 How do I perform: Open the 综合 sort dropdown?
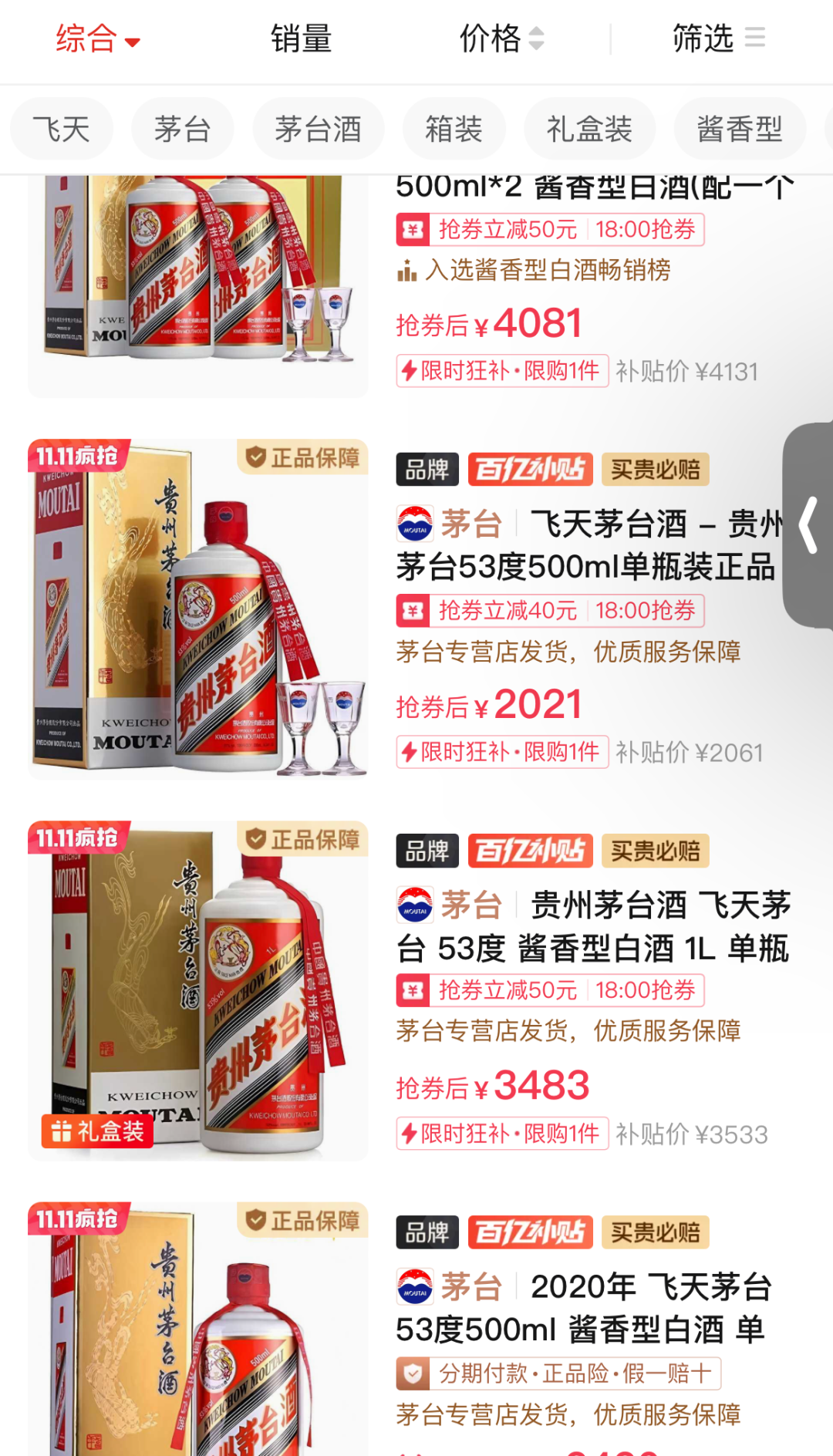pos(97,39)
